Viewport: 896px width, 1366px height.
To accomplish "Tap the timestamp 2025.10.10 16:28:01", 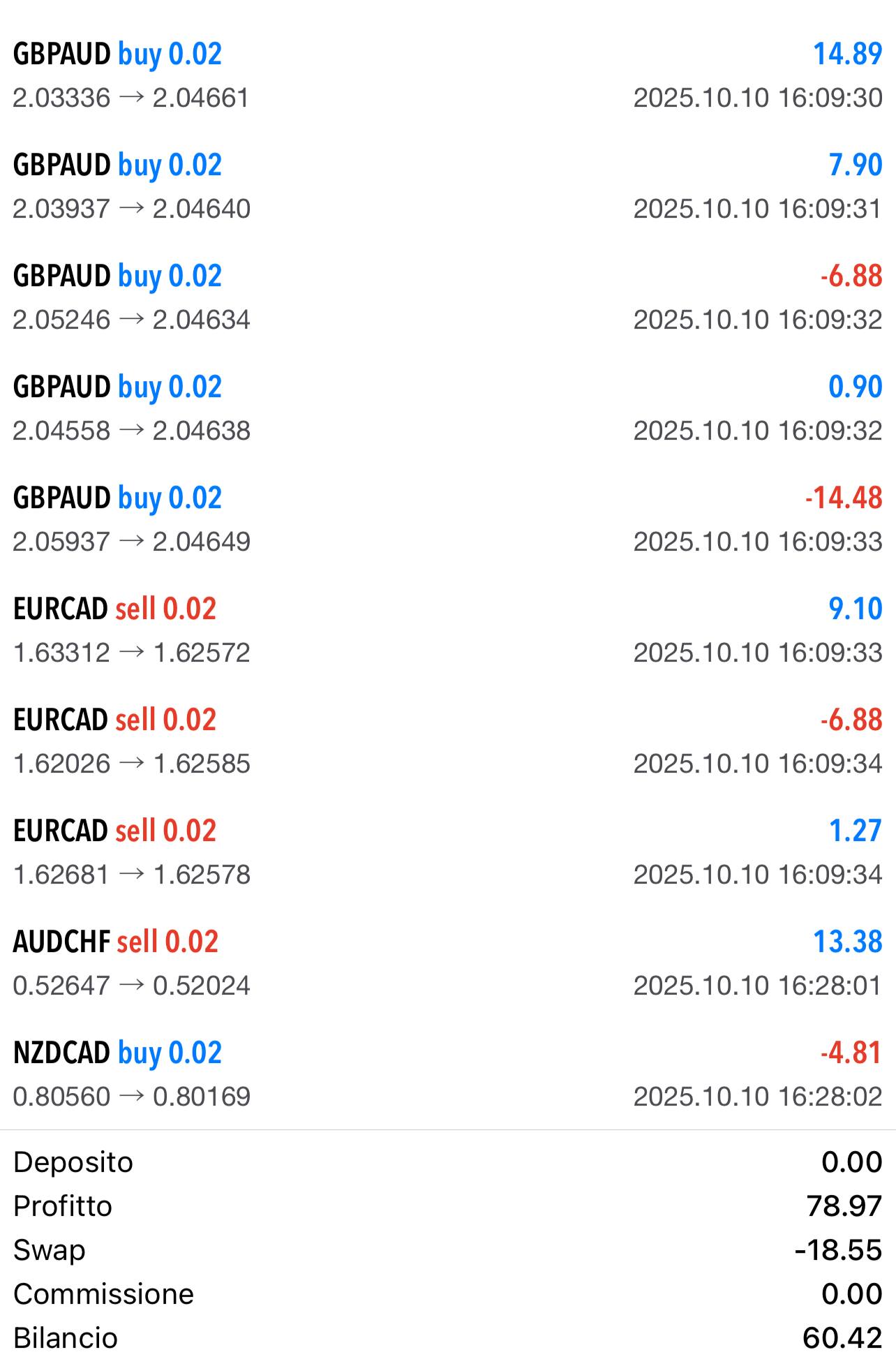I will [756, 983].
